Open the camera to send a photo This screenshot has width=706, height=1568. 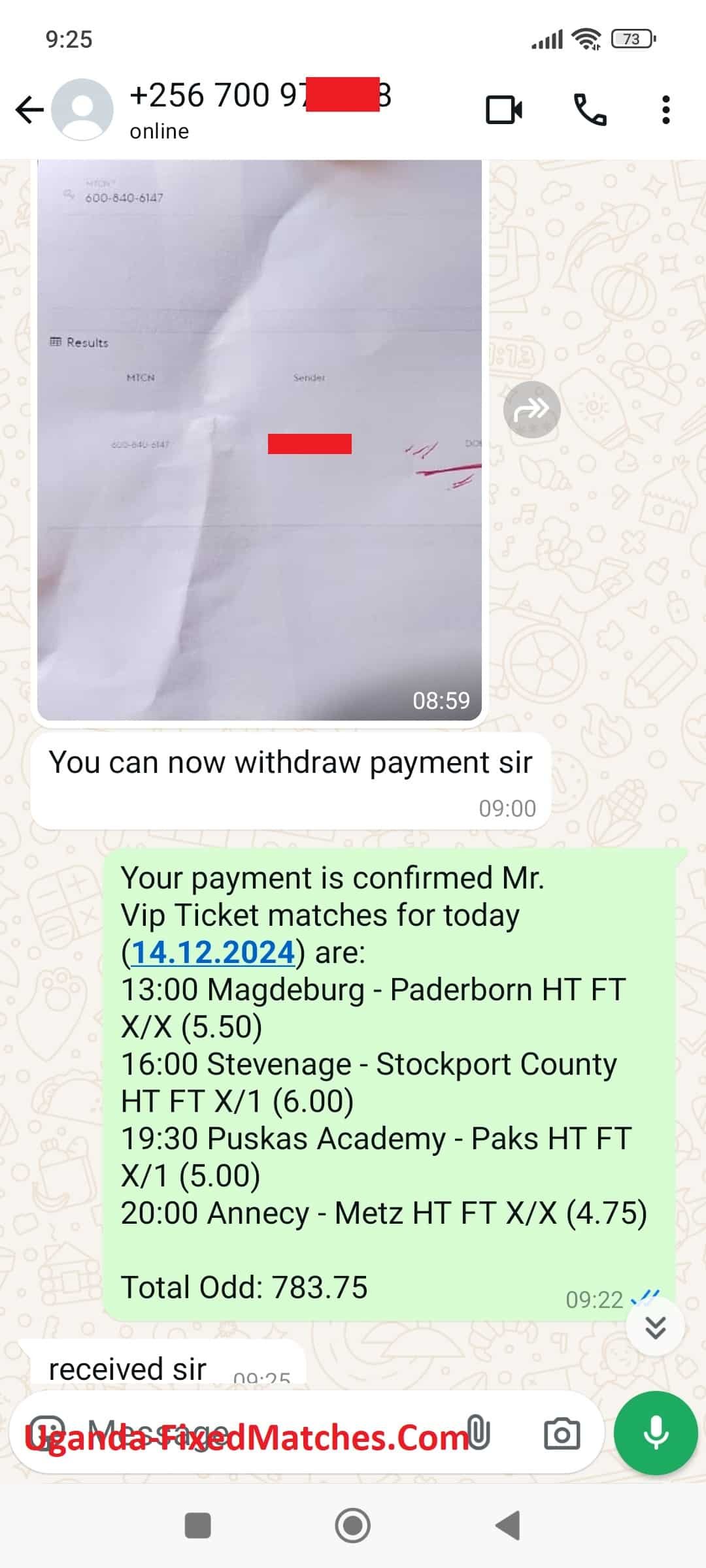click(x=562, y=1433)
